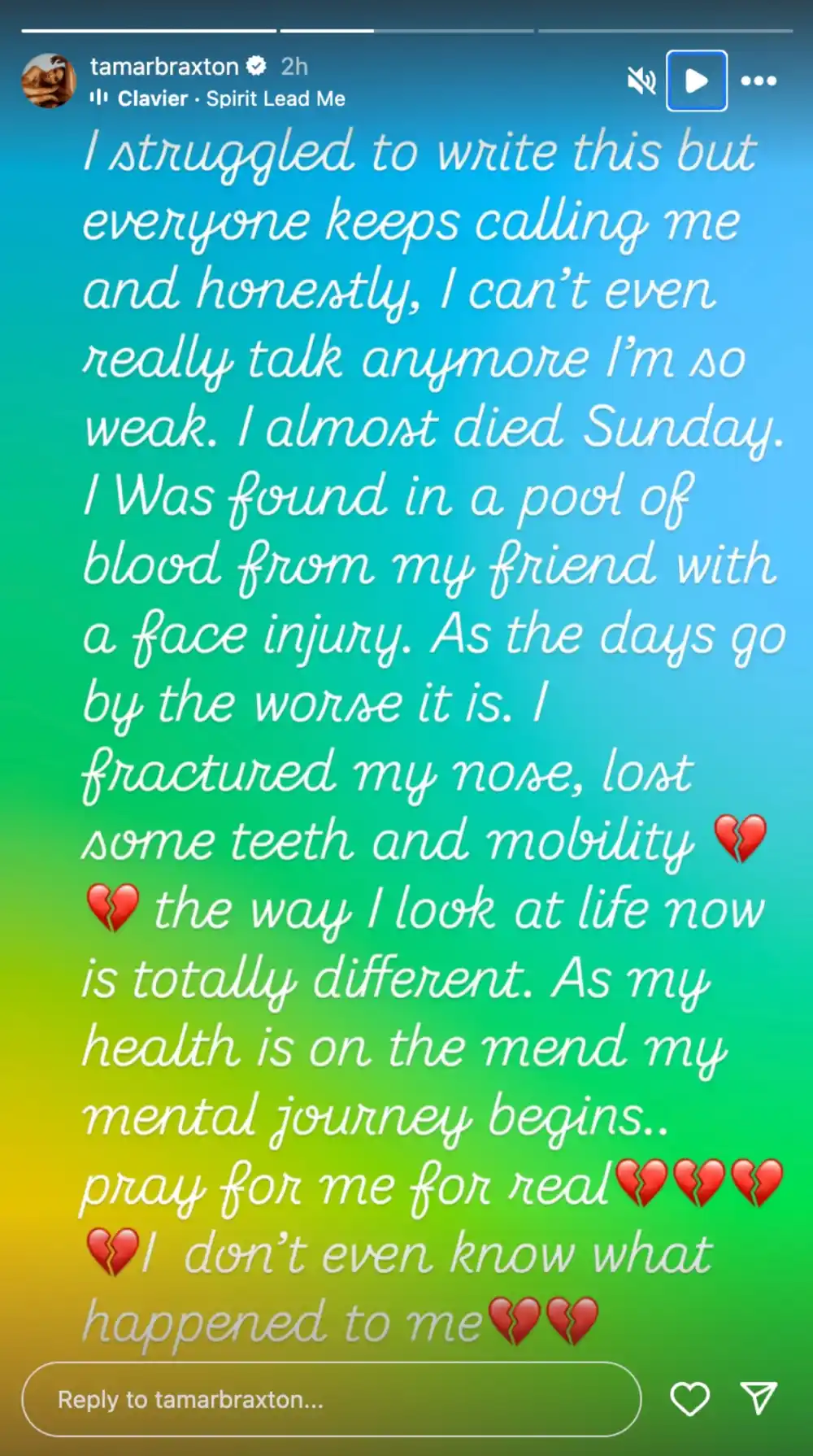Viewport: 813px width, 1456px height.
Task: Toggle the story audio back on
Action: point(642,80)
